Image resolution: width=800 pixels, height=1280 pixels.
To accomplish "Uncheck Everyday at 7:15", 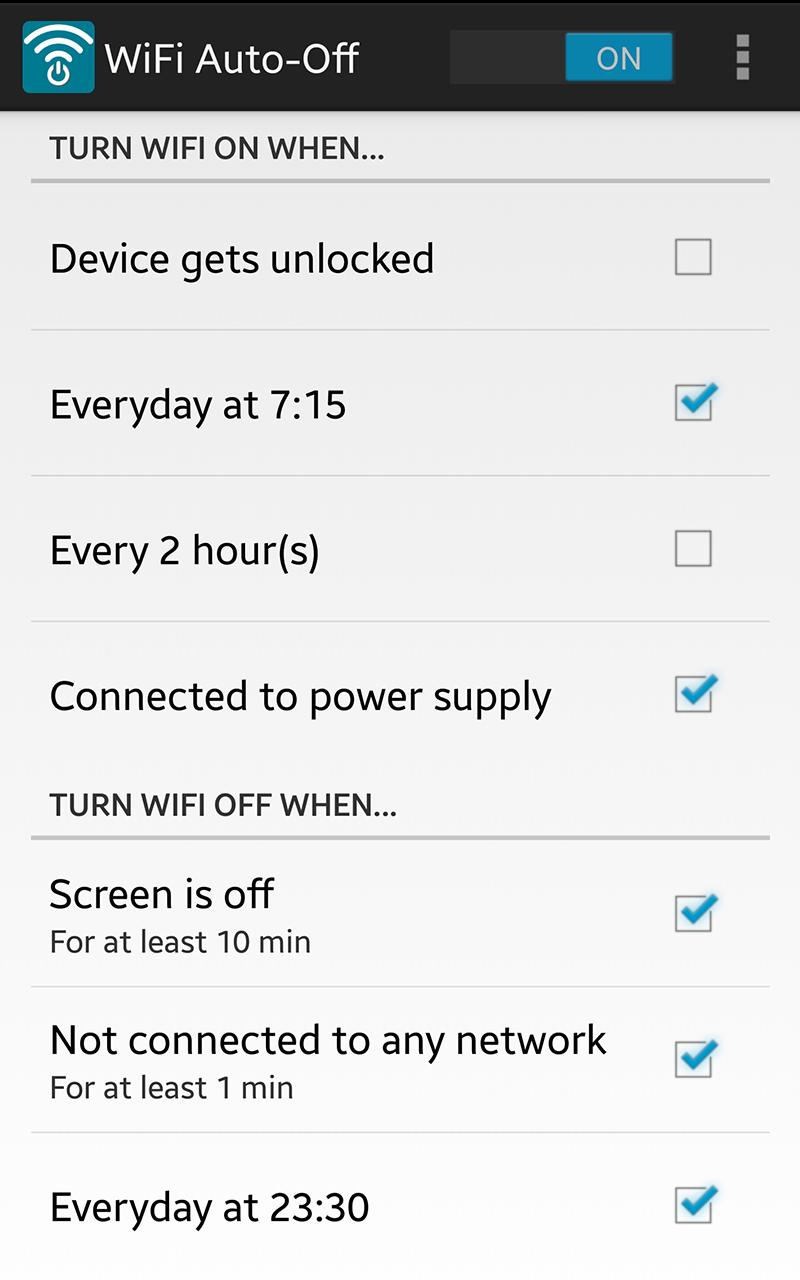I will point(693,403).
